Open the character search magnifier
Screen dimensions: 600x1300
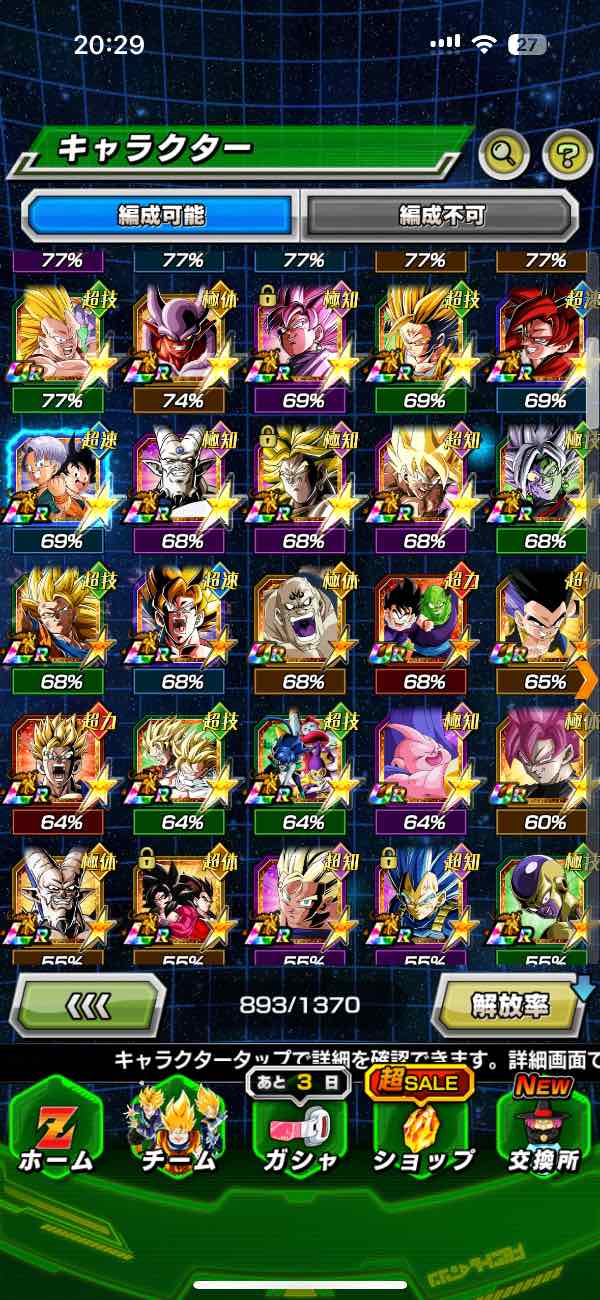click(505, 153)
